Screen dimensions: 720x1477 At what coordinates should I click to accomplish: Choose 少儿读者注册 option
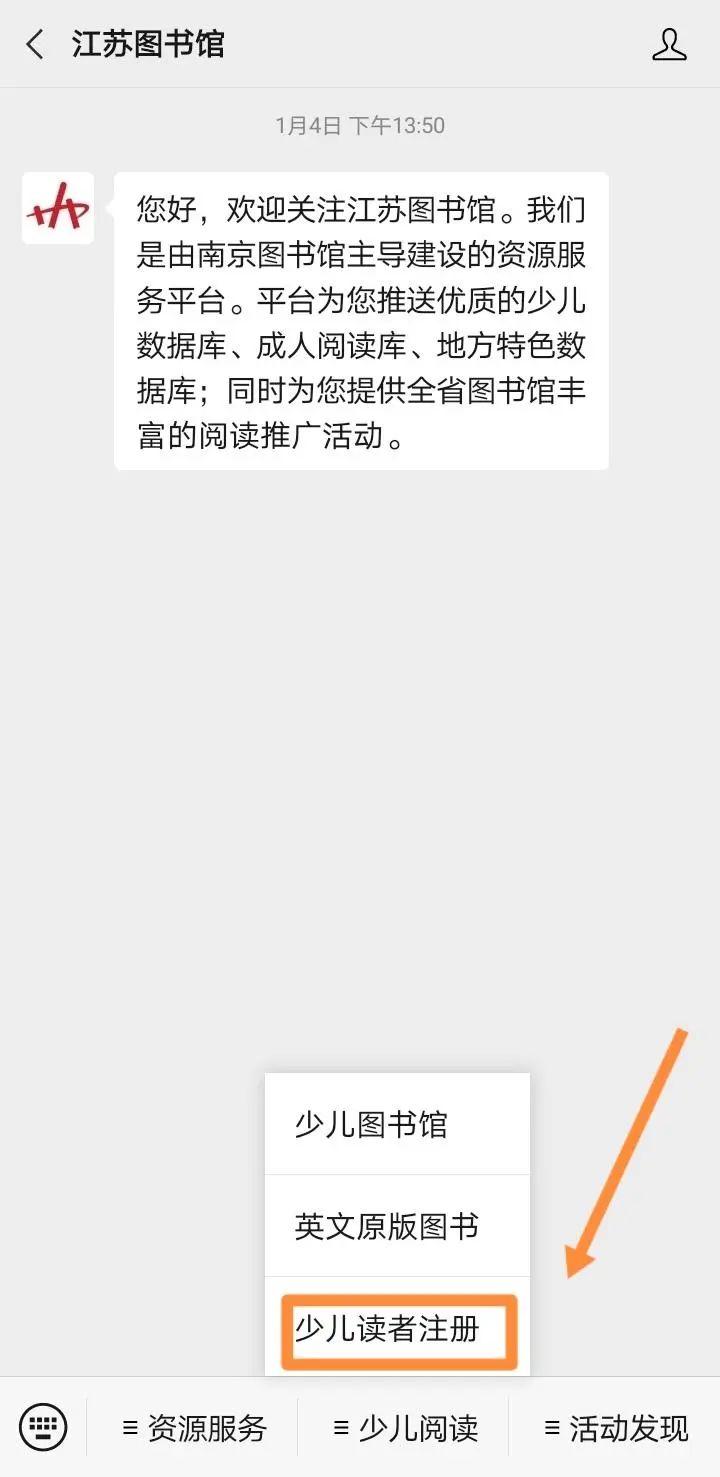(397, 1330)
